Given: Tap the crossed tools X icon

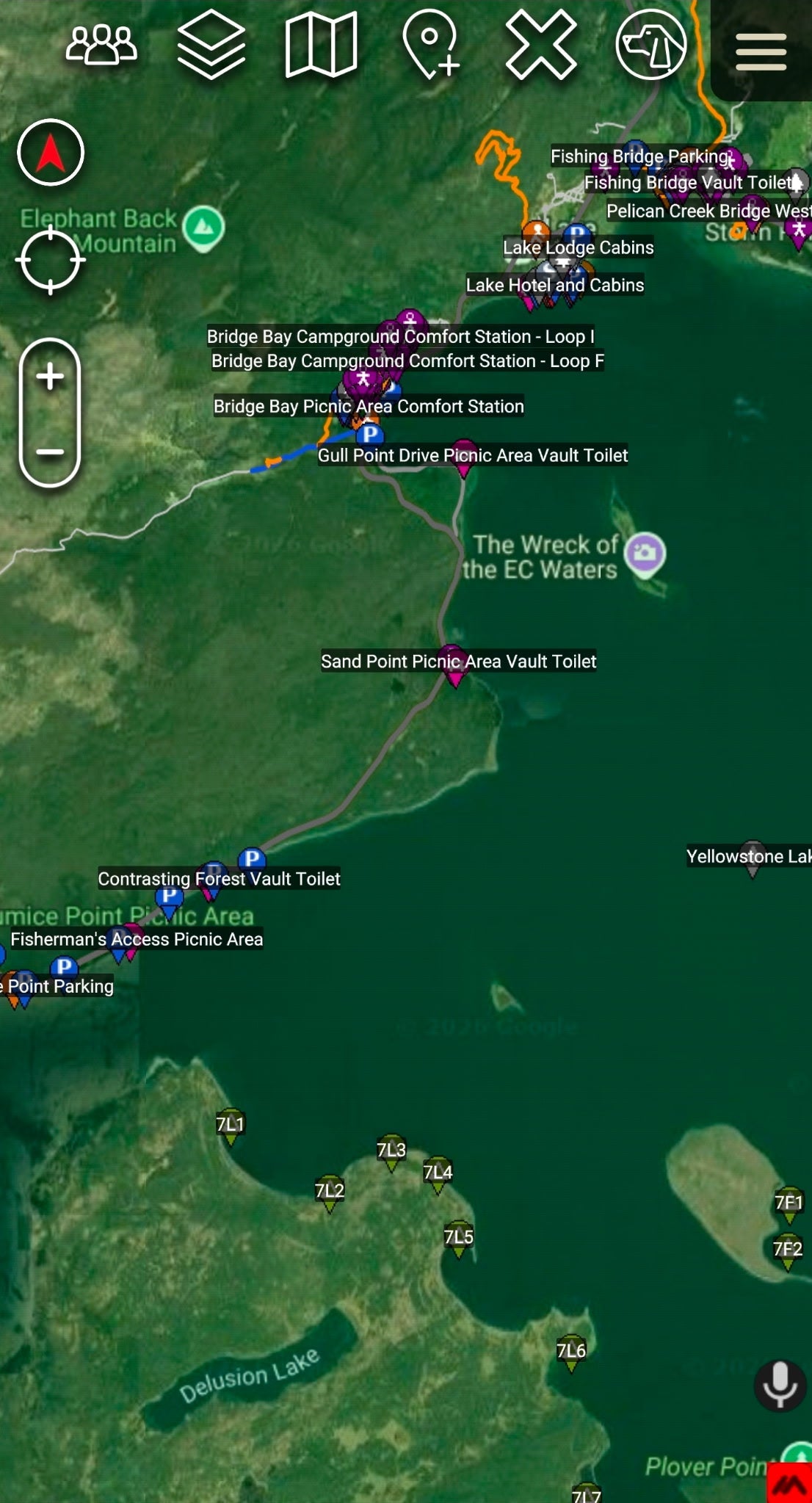Looking at the screenshot, I should coord(541,44).
